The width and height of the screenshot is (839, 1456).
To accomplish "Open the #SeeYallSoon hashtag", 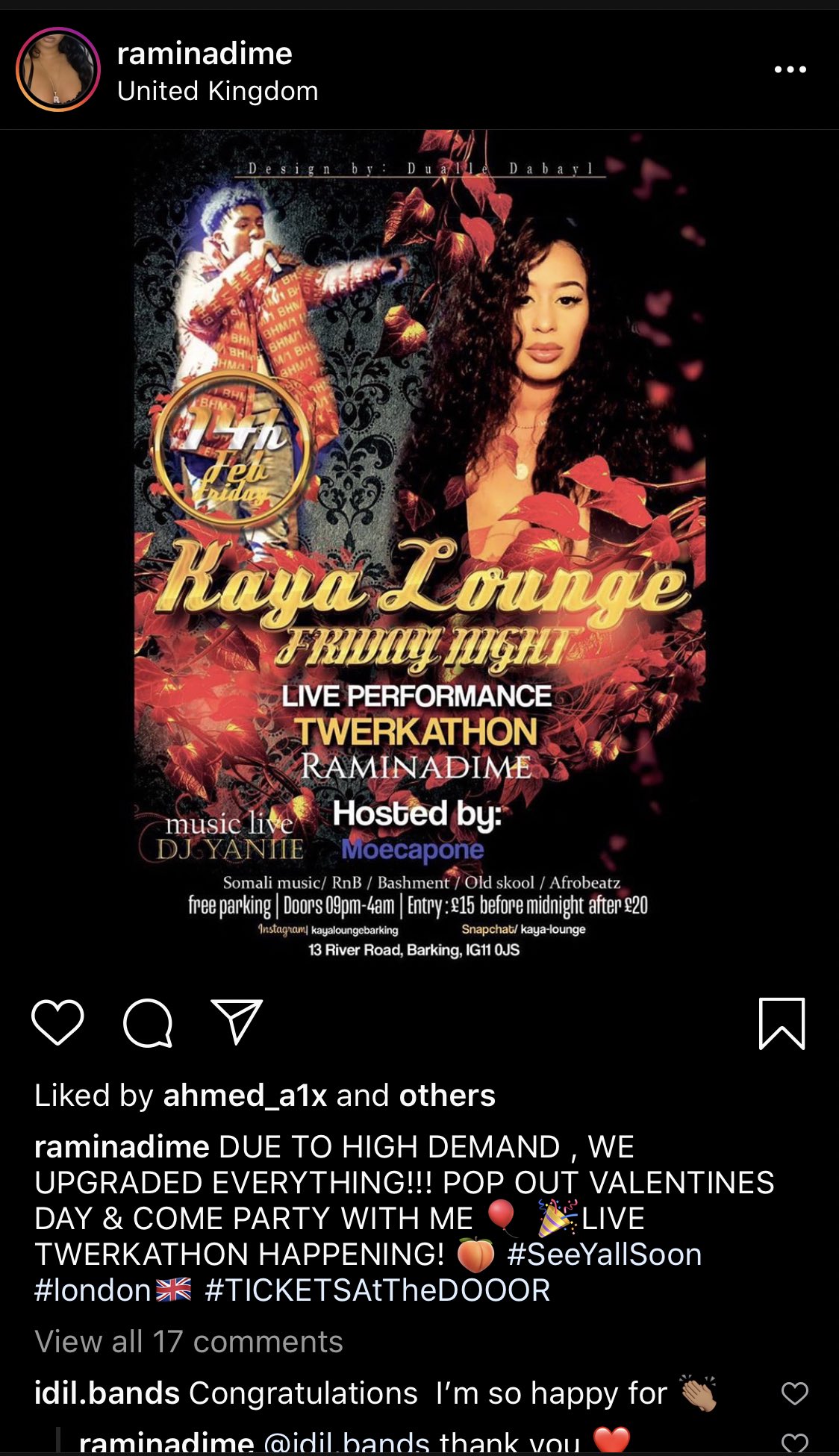I will [x=604, y=1255].
